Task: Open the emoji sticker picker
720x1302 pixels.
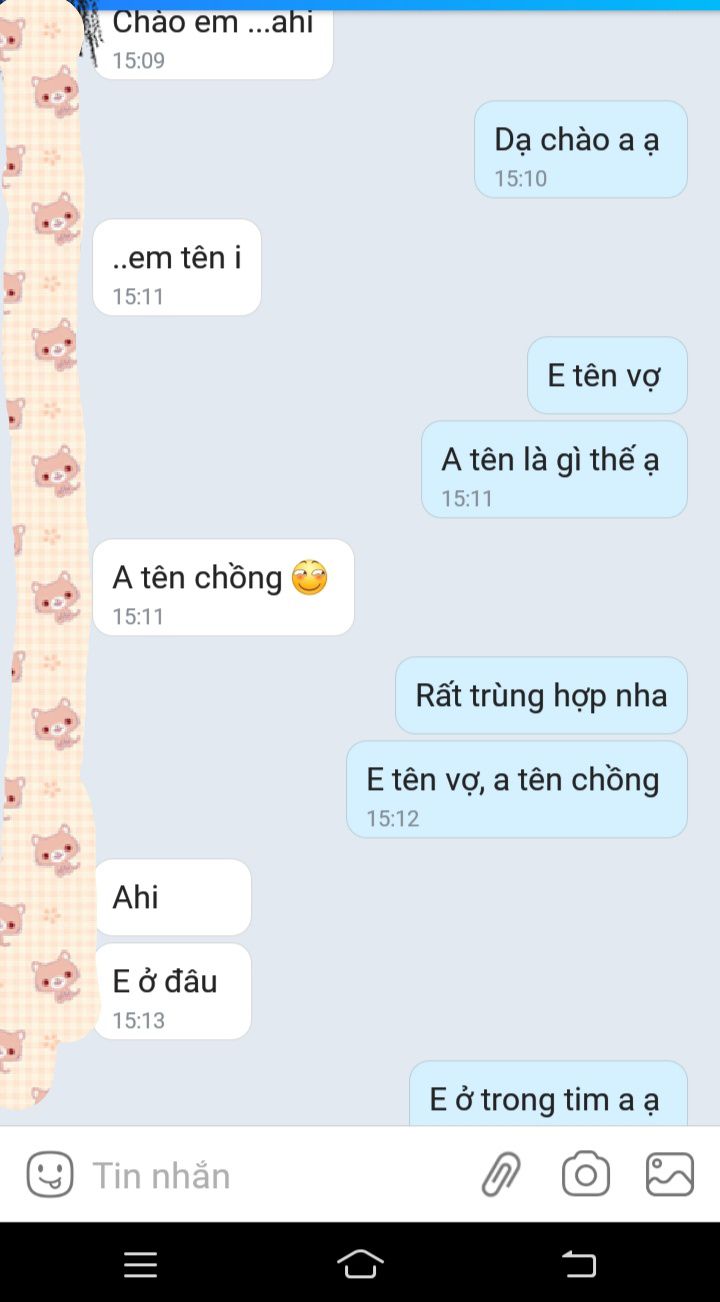Action: coord(50,1174)
